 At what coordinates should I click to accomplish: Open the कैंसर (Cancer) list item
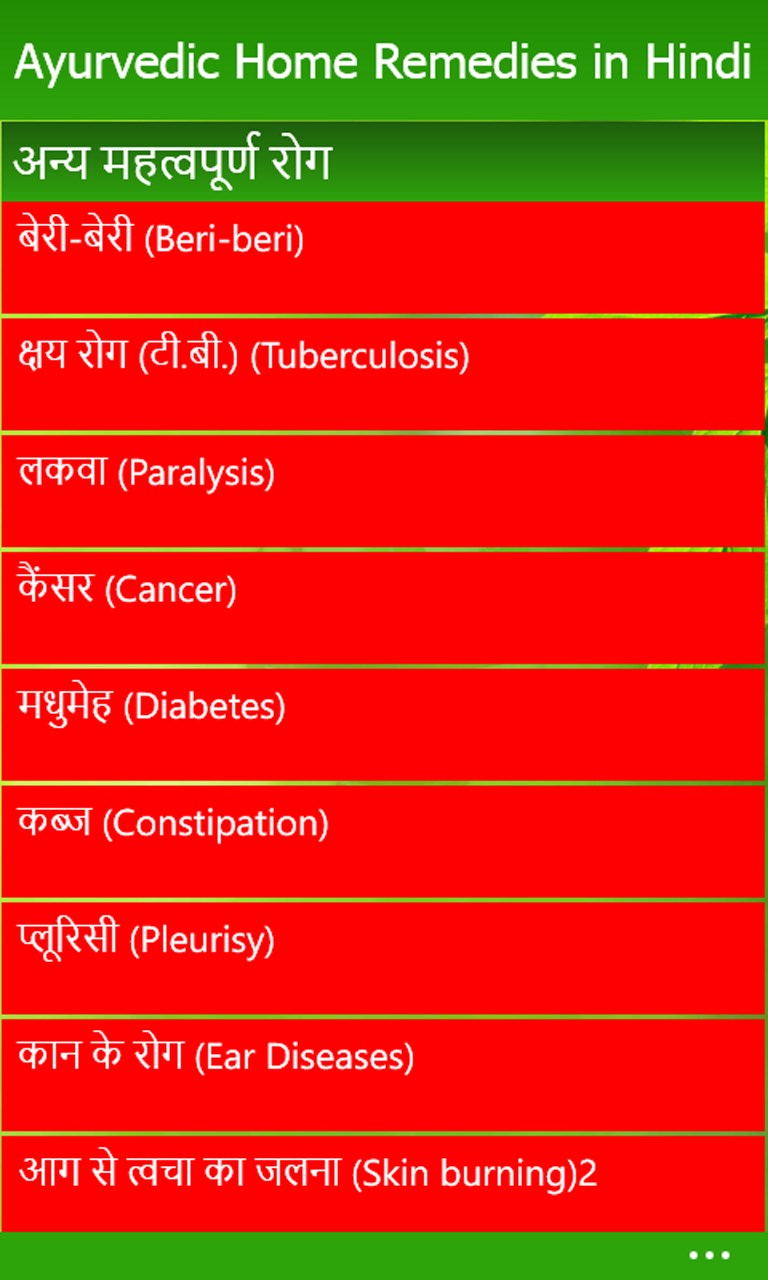384,603
